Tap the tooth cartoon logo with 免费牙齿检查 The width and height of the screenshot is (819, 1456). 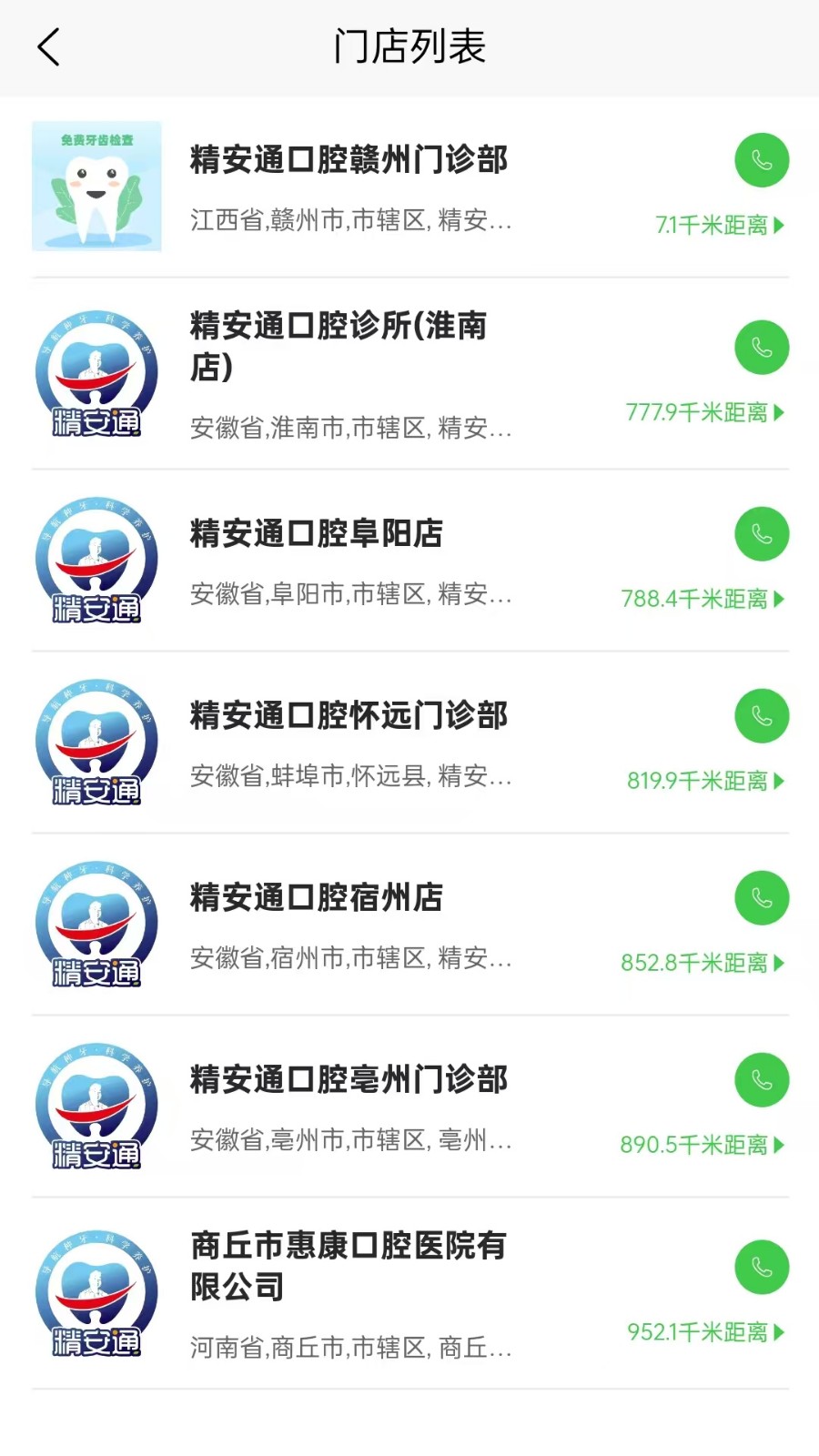[x=97, y=186]
